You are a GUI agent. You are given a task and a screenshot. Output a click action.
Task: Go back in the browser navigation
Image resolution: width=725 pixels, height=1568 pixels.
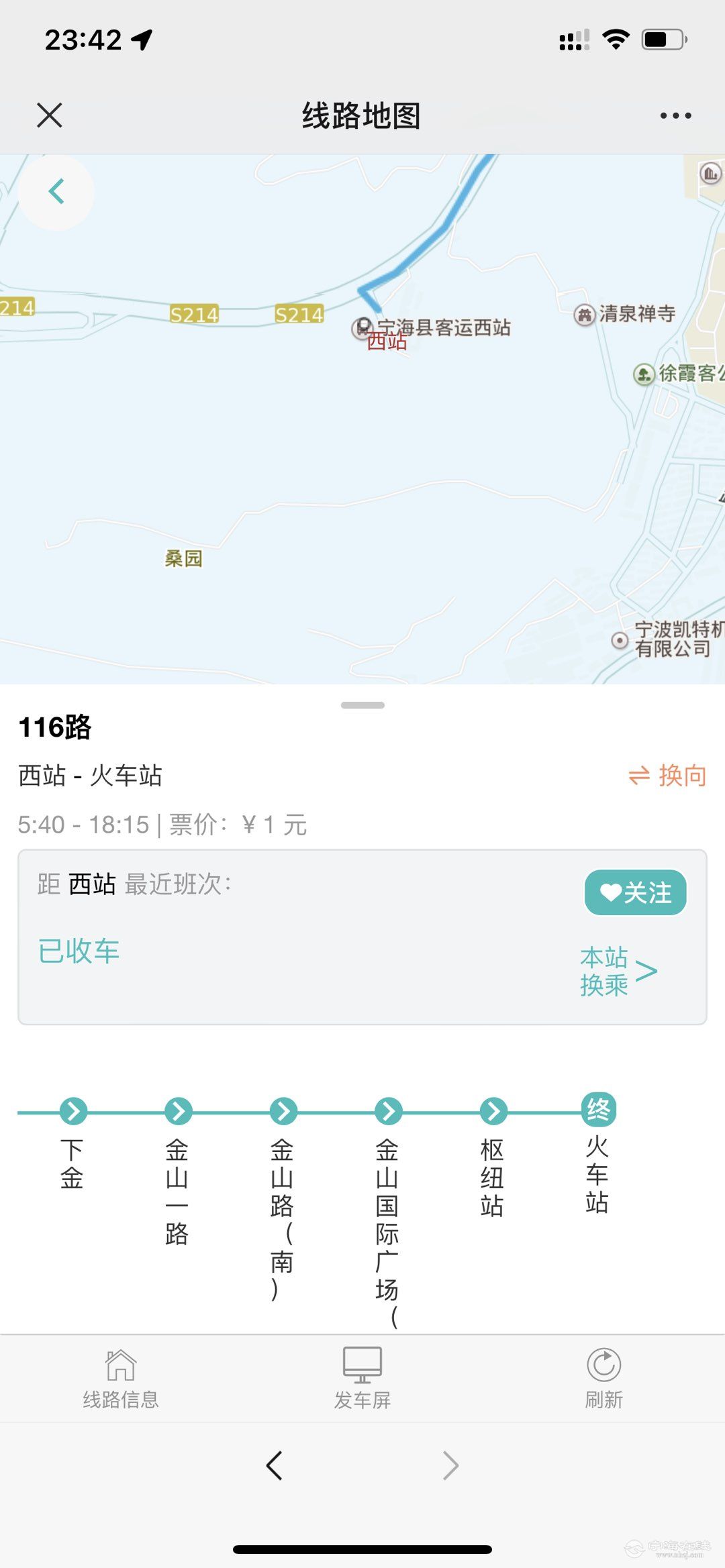click(x=274, y=1465)
